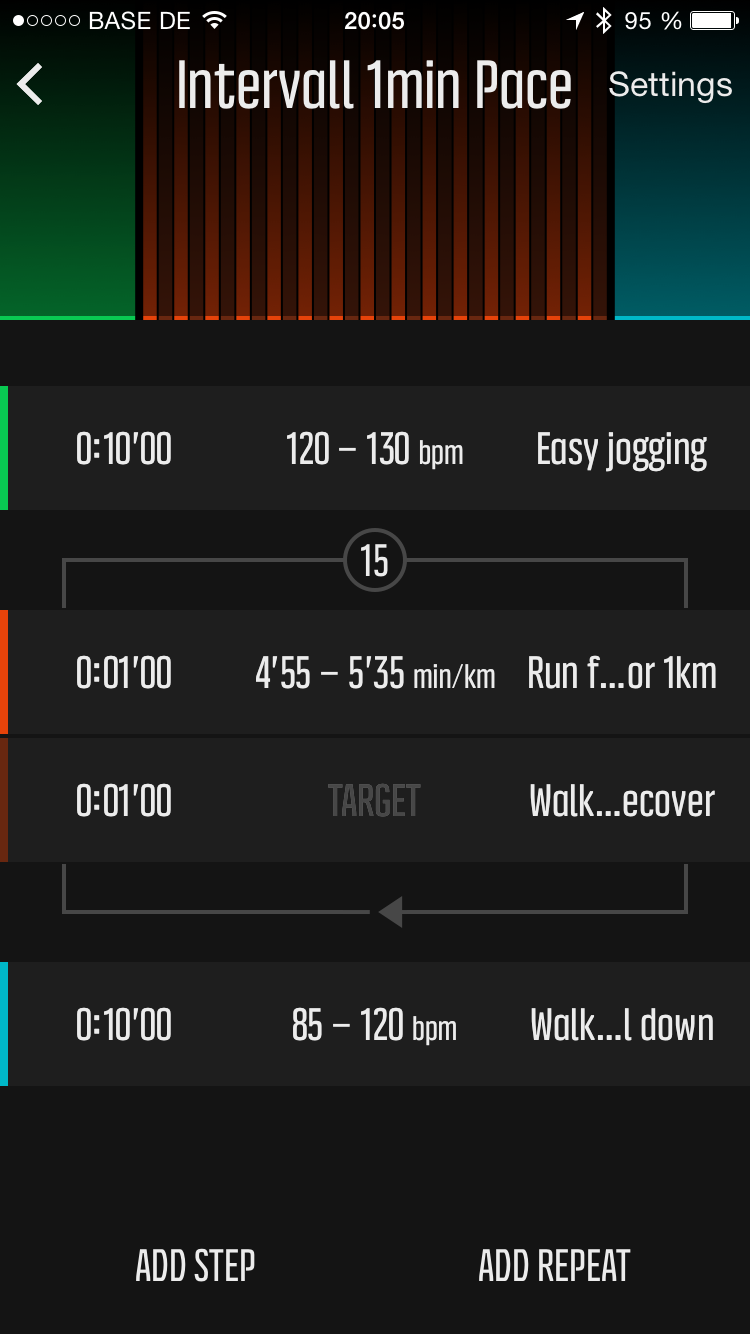Screen dimensions: 750x1334
Task: Open the Run 0:01'00 pace step
Action: [375, 673]
